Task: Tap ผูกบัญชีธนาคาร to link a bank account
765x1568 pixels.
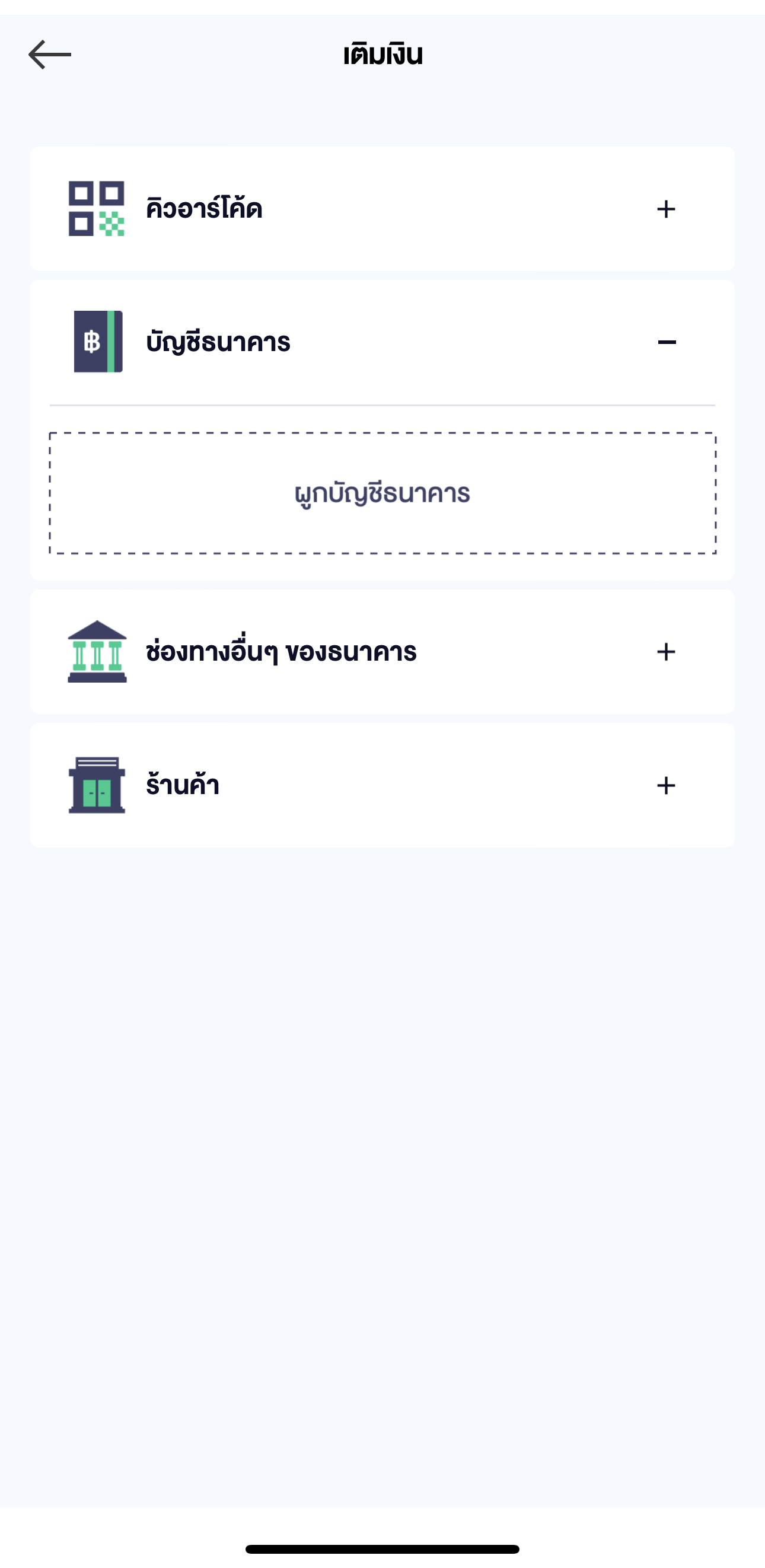Action: click(382, 493)
